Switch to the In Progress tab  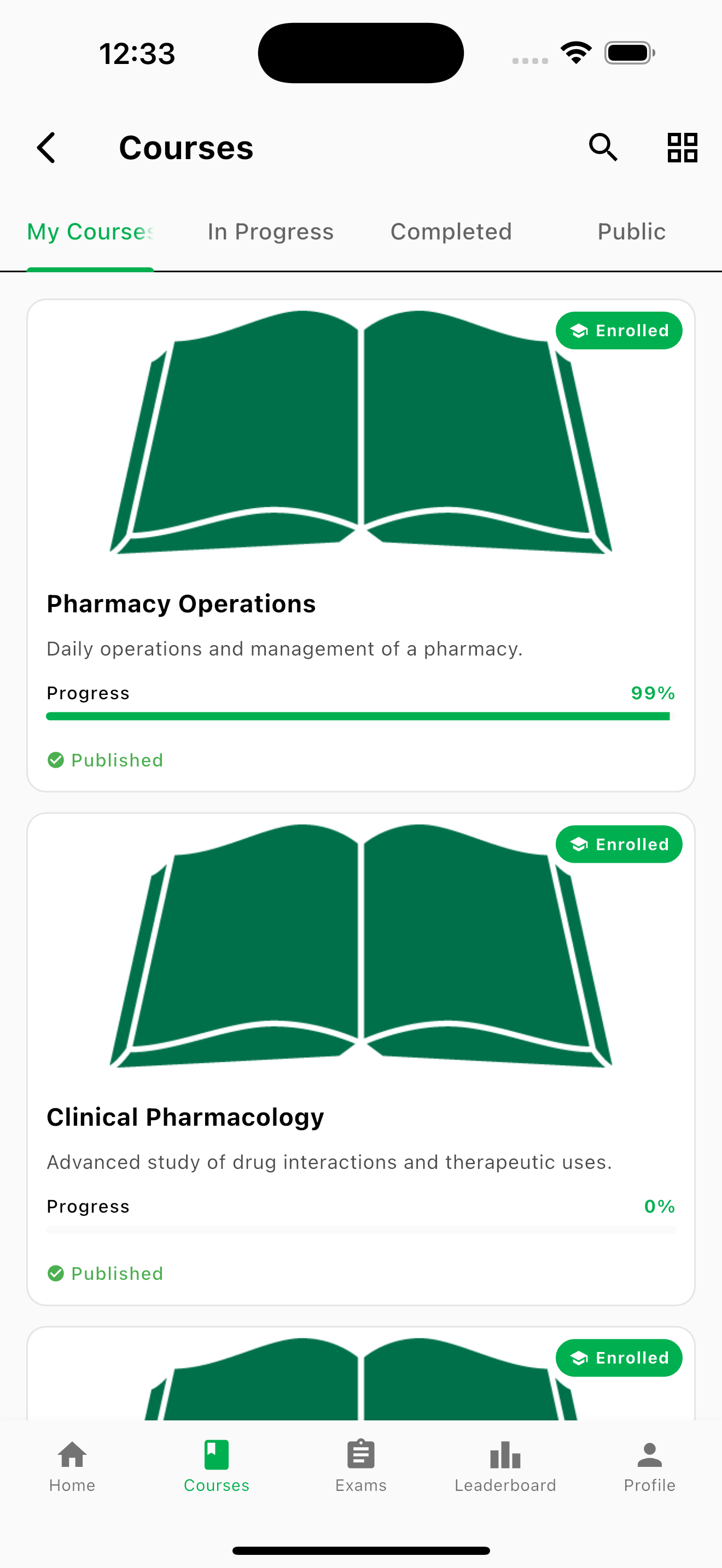tap(270, 232)
